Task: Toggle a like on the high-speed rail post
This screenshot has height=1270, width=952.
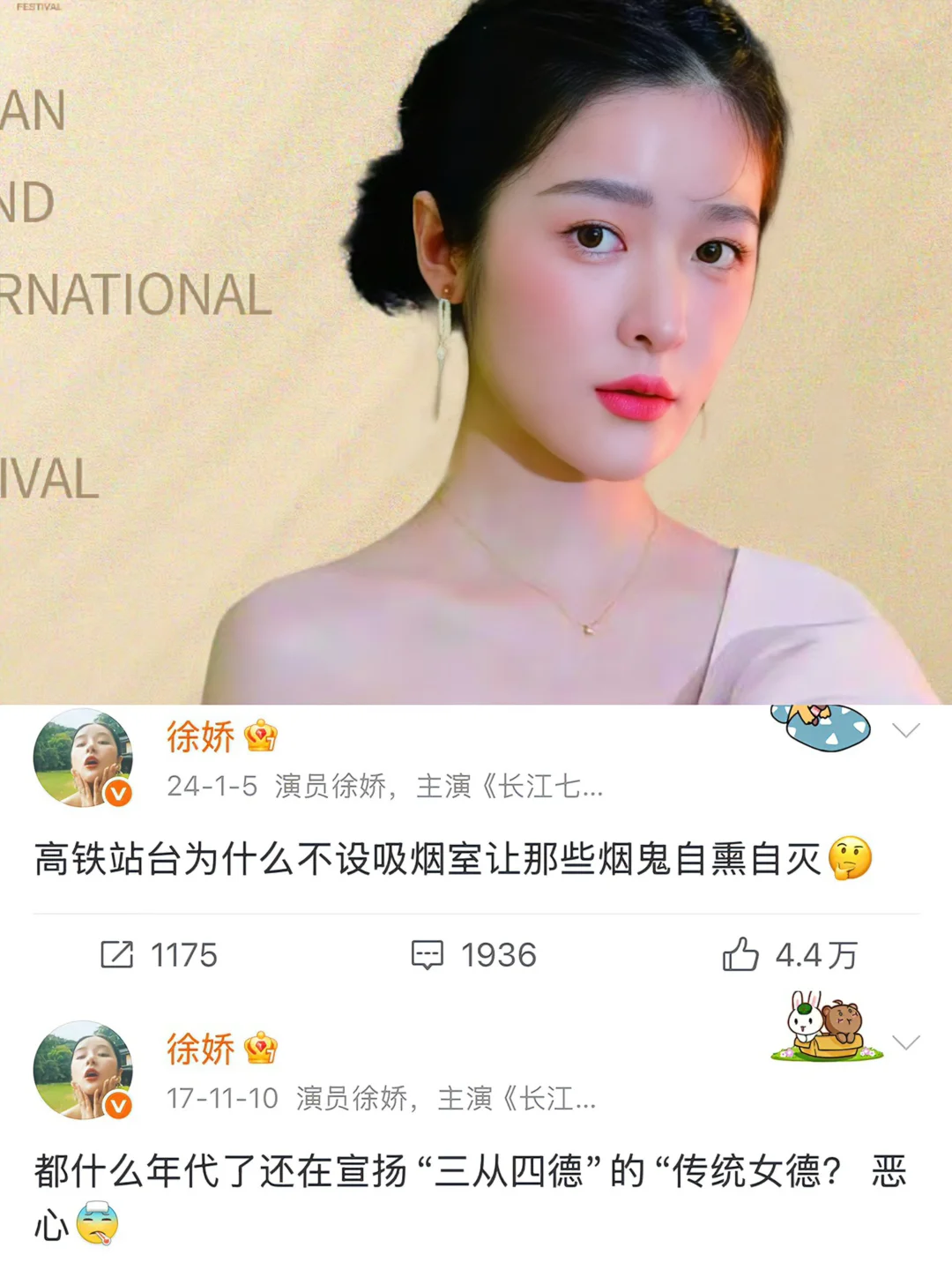Action: pyautogui.click(x=743, y=954)
